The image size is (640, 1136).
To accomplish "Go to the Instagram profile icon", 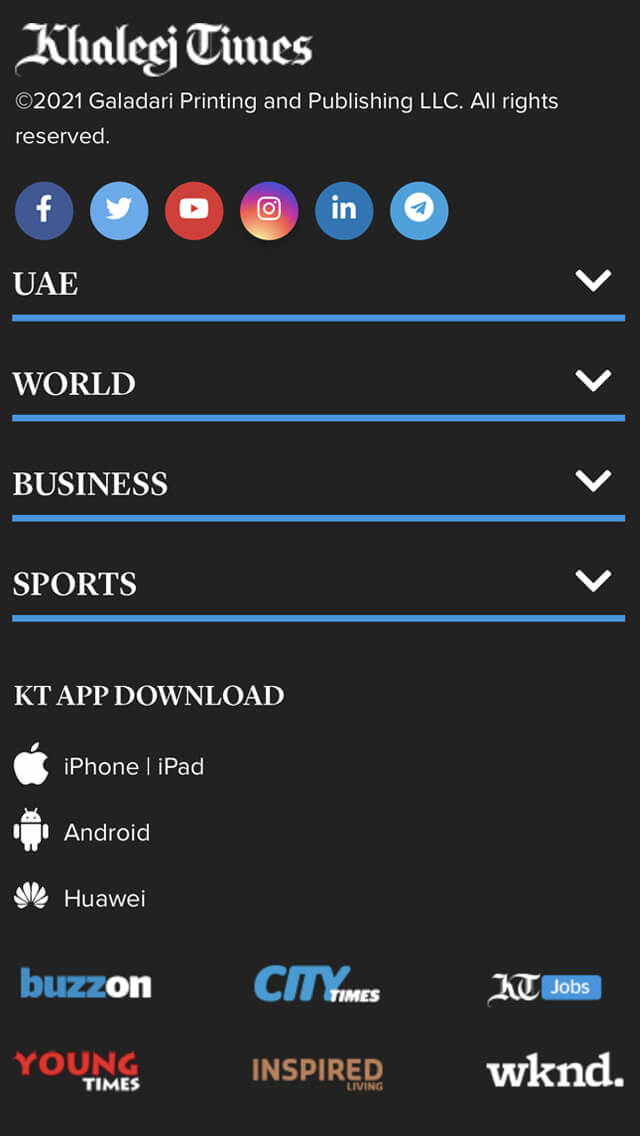I will click(x=269, y=210).
